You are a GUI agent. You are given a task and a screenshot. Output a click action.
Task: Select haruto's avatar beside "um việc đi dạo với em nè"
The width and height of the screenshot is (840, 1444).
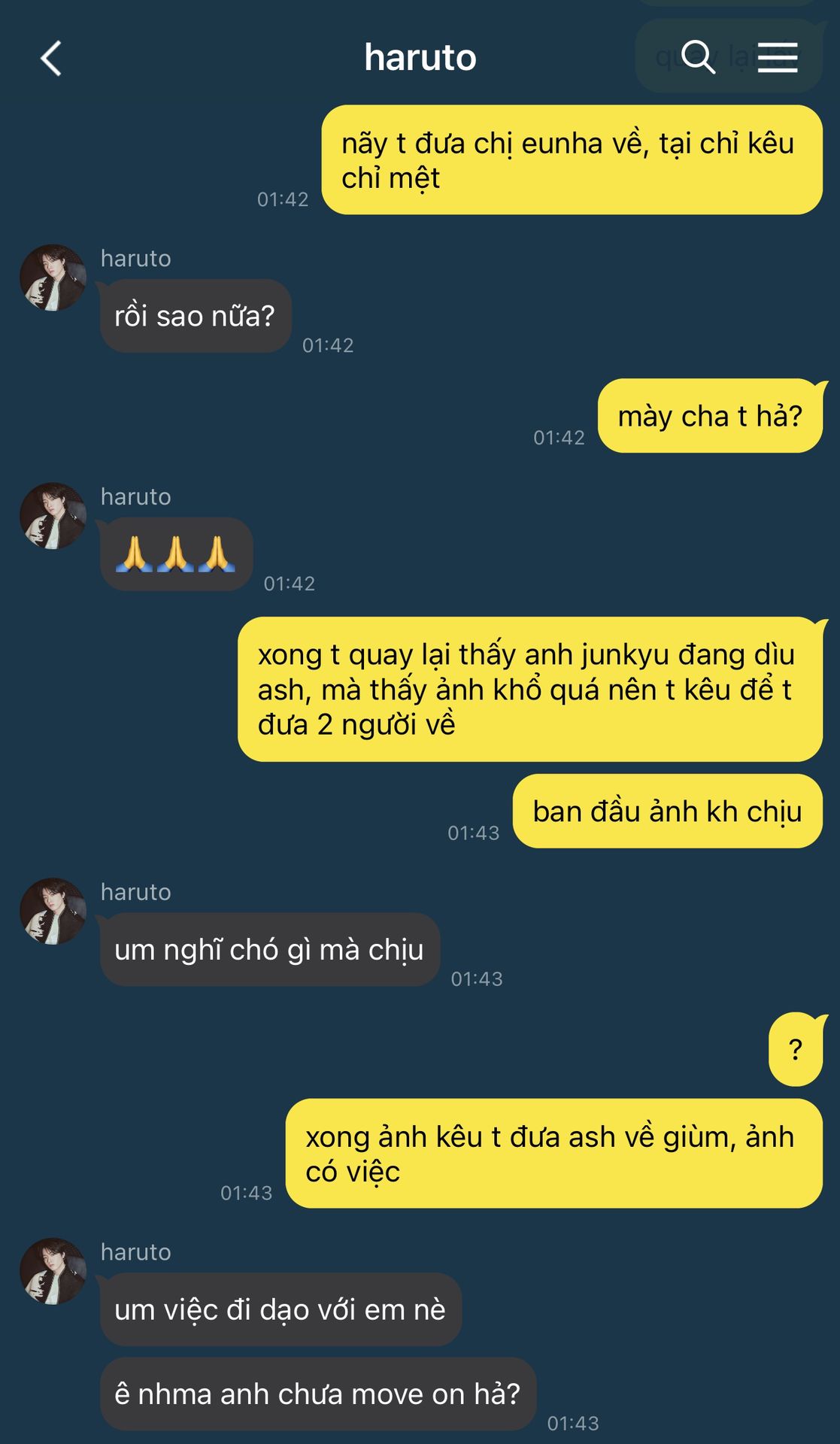[x=53, y=1272]
